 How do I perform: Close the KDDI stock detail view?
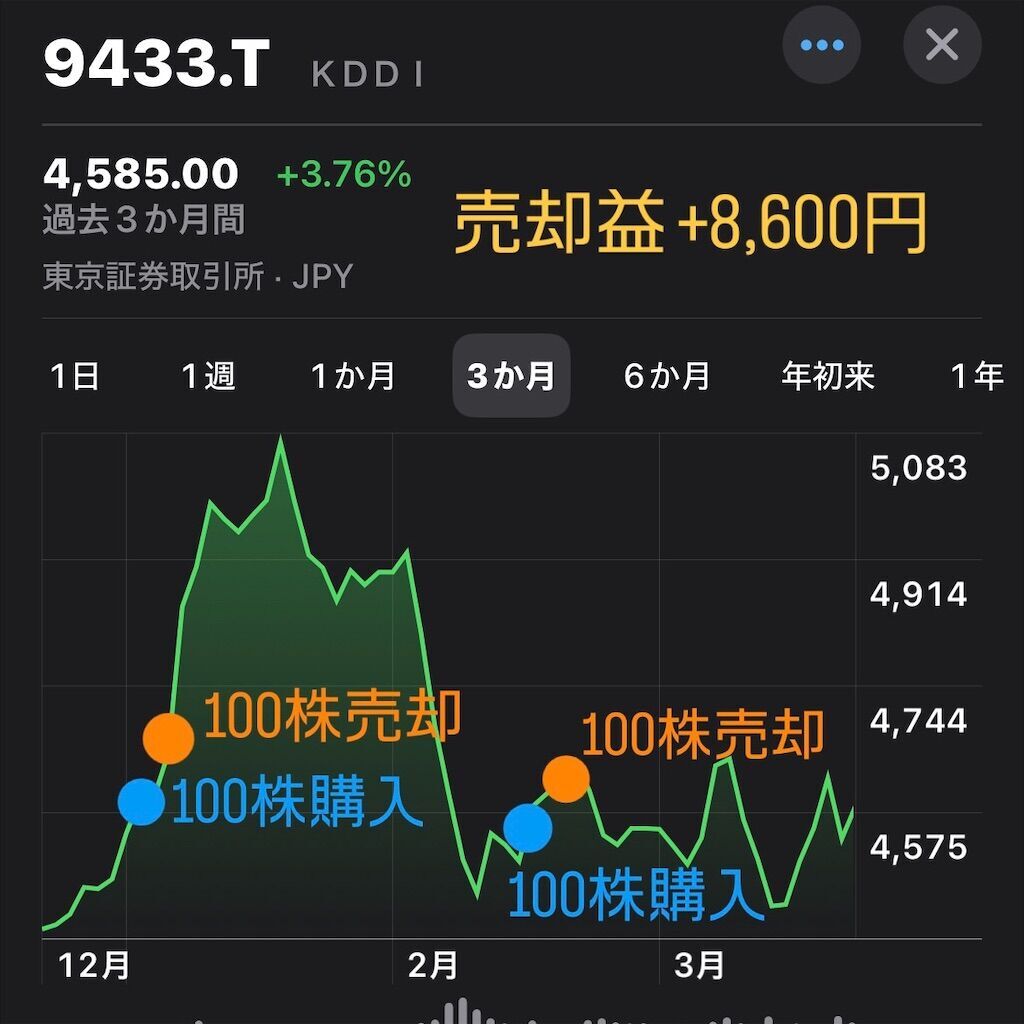(x=942, y=45)
